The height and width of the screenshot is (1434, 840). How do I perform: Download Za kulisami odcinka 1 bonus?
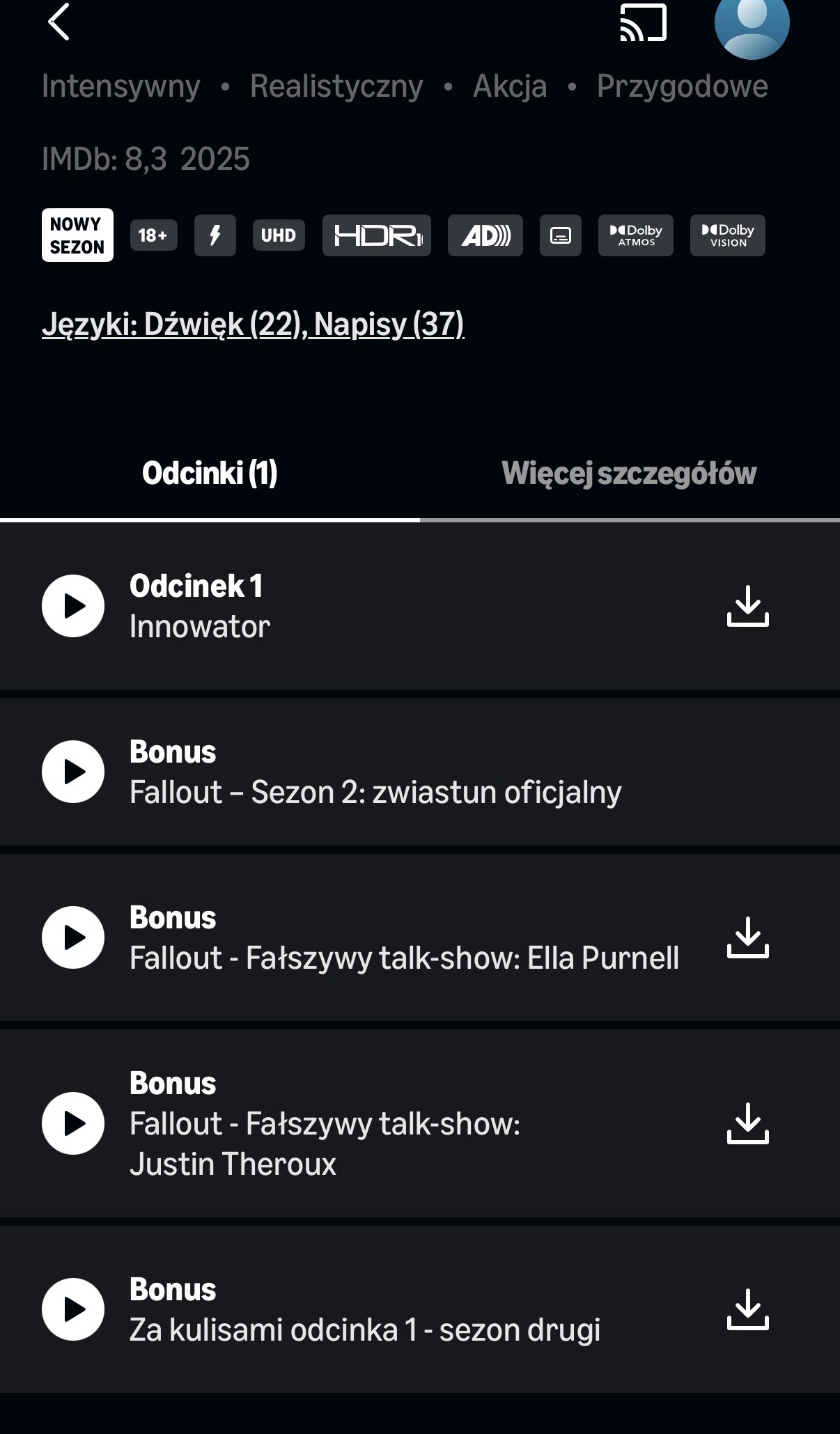pos(747,1309)
